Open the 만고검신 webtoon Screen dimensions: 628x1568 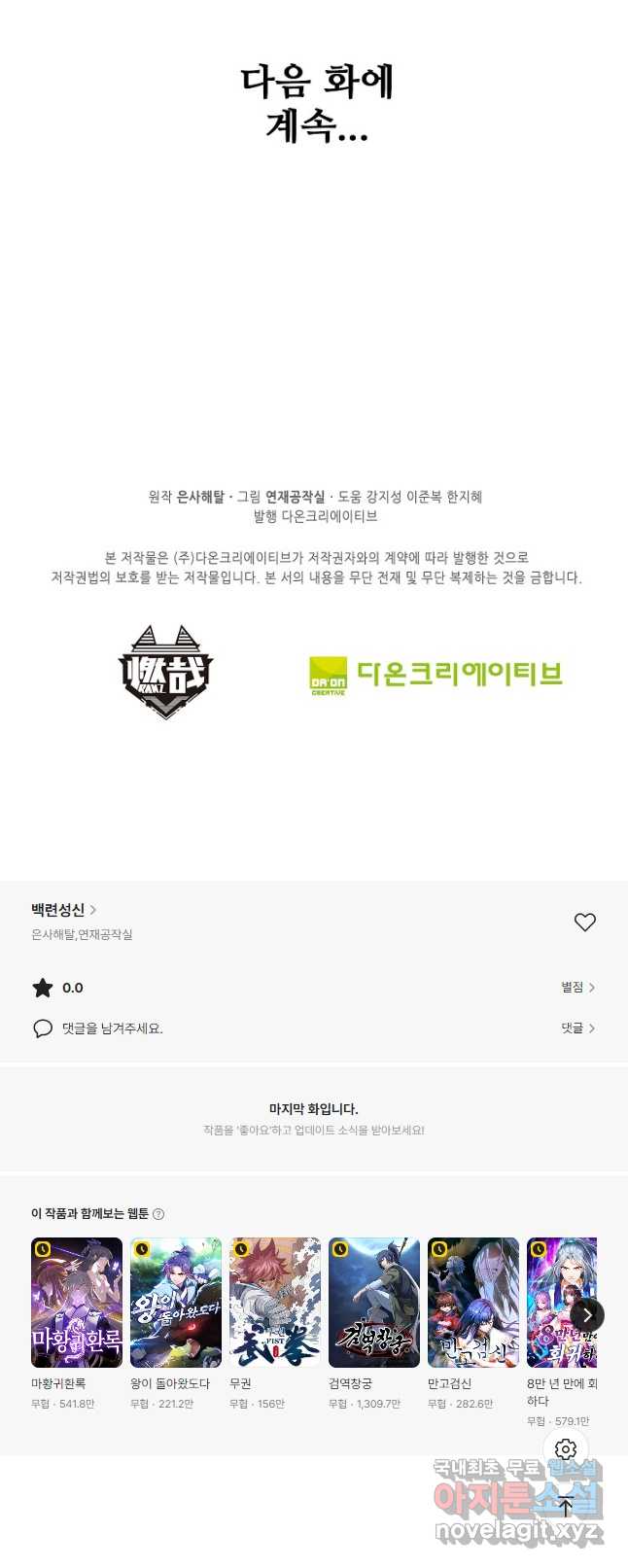click(473, 1303)
